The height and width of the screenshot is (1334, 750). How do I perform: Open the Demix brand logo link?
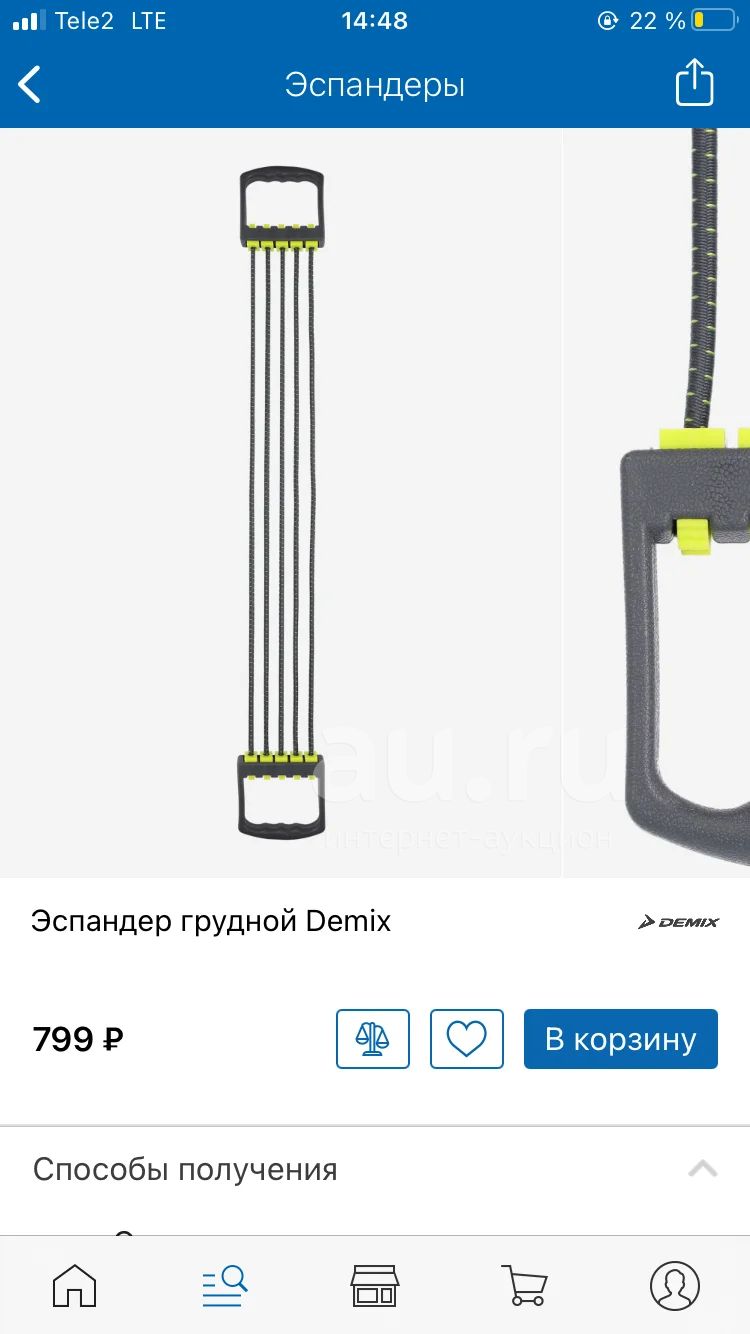[x=679, y=921]
